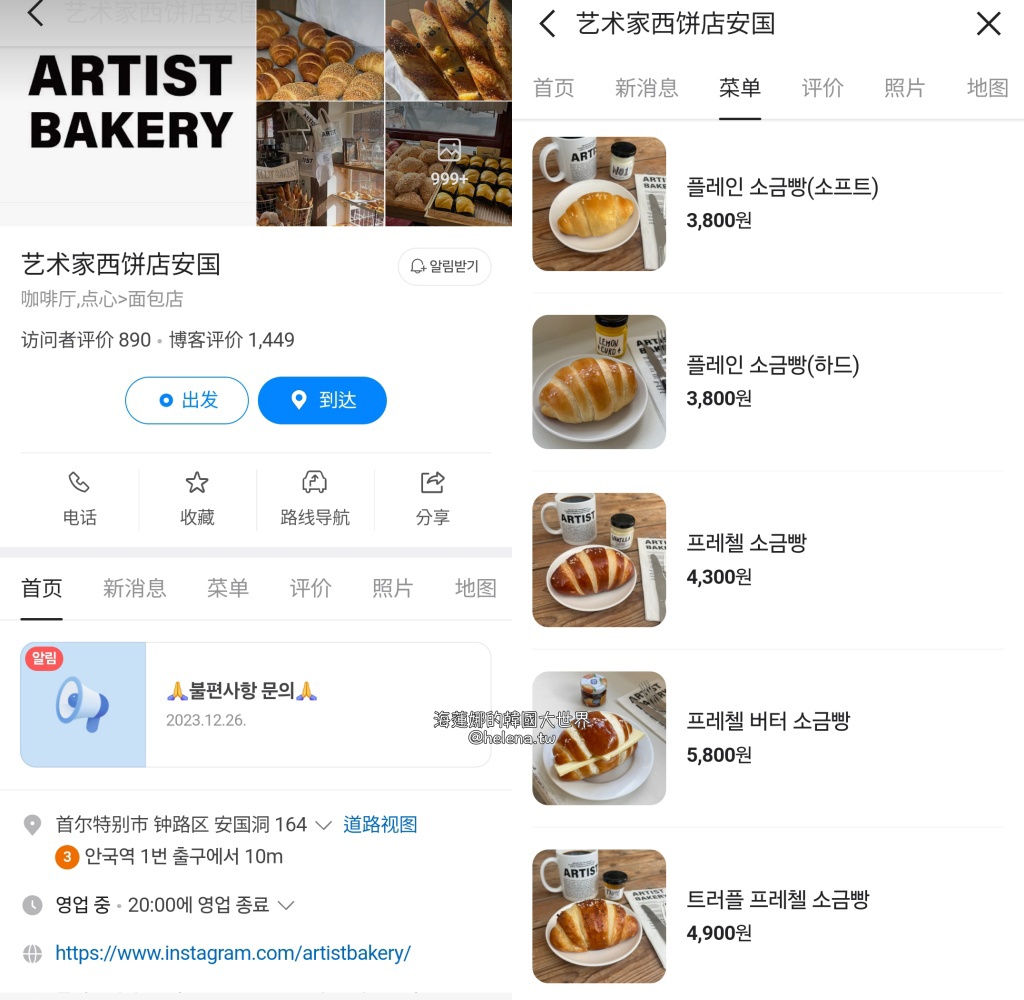Share the bakery via 分享
The image size is (1024, 1000).
pos(432,498)
